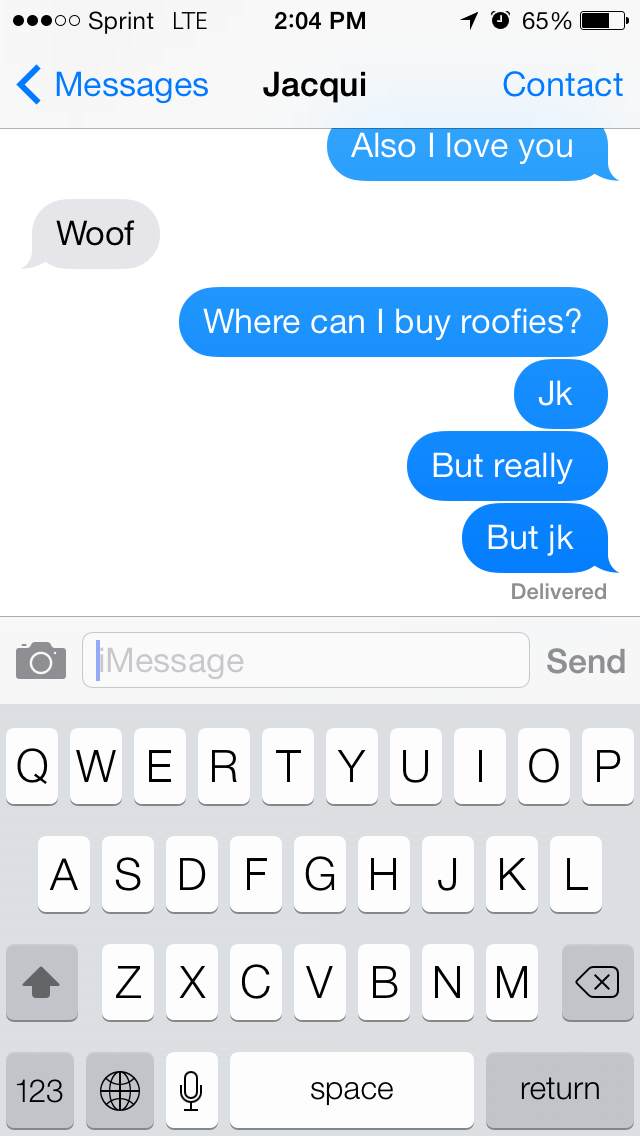
Task: Focus the iMessage text field
Action: 305,661
